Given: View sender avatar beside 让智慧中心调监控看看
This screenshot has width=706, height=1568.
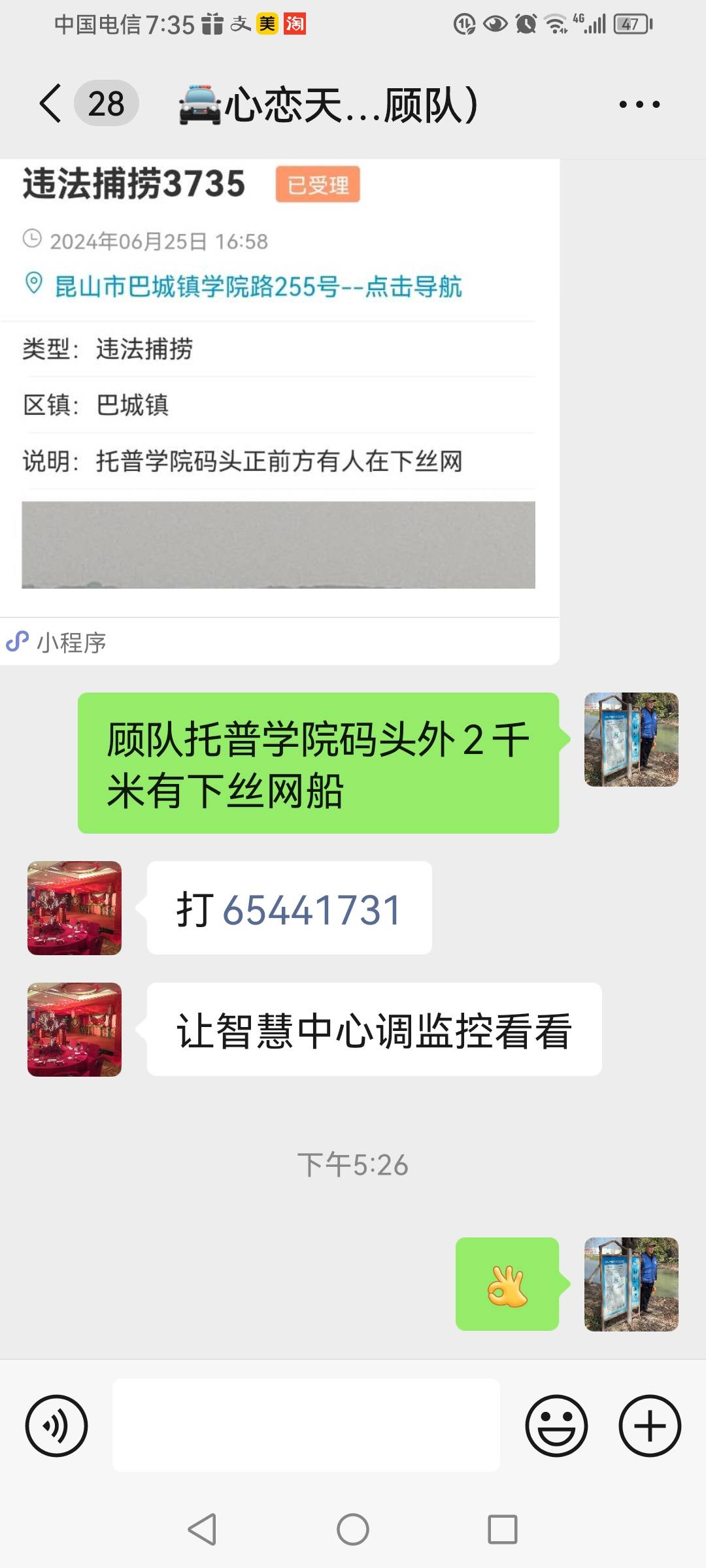Looking at the screenshot, I should 75,1030.
